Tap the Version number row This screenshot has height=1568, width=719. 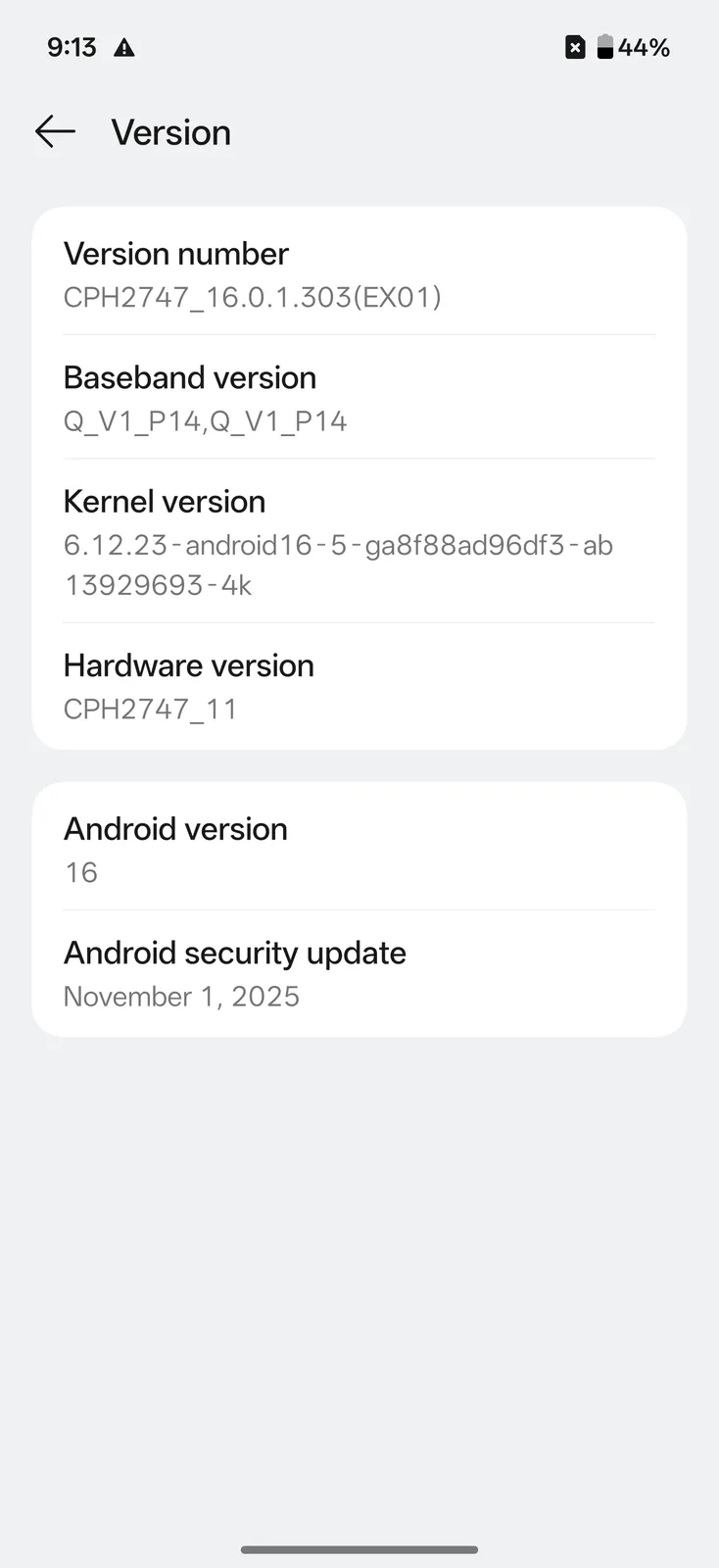click(359, 273)
